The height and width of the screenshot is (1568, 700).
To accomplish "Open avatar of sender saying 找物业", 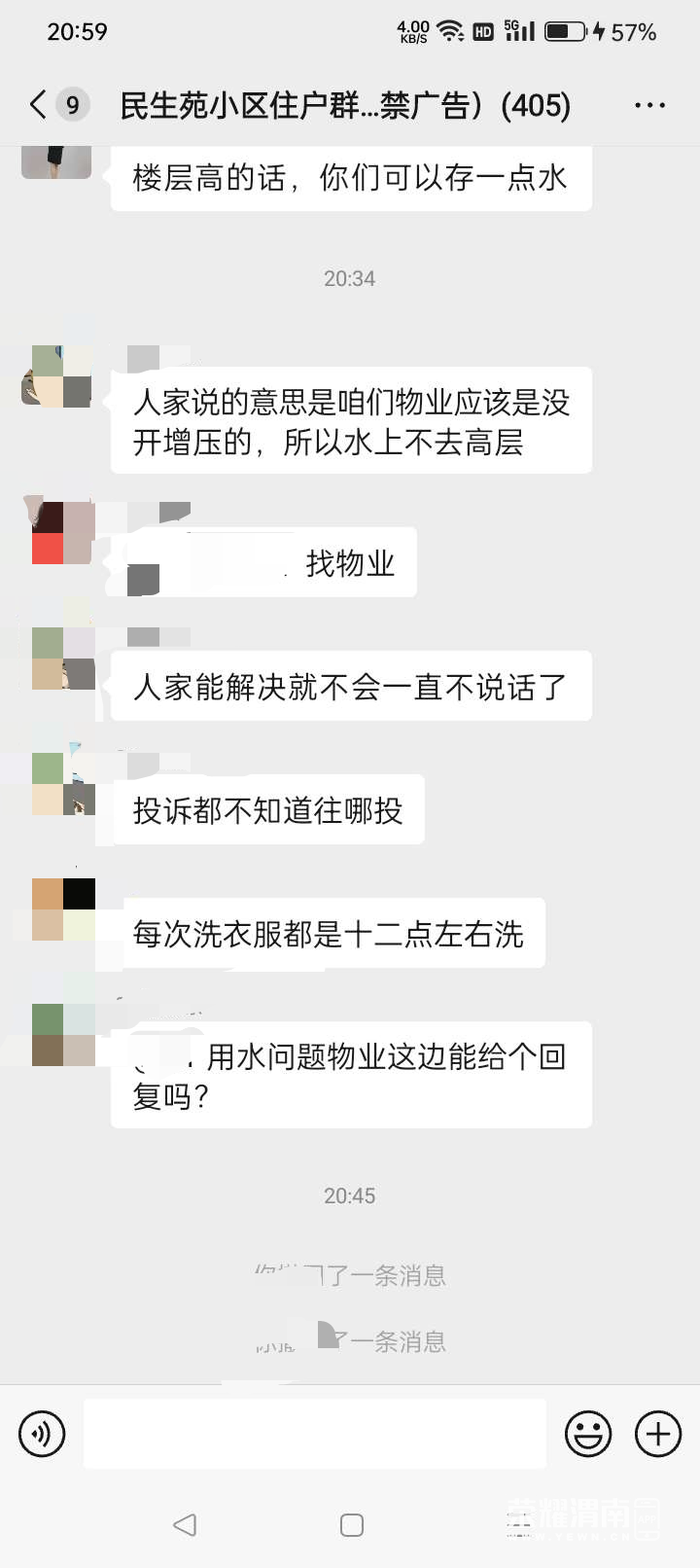I will tap(63, 533).
